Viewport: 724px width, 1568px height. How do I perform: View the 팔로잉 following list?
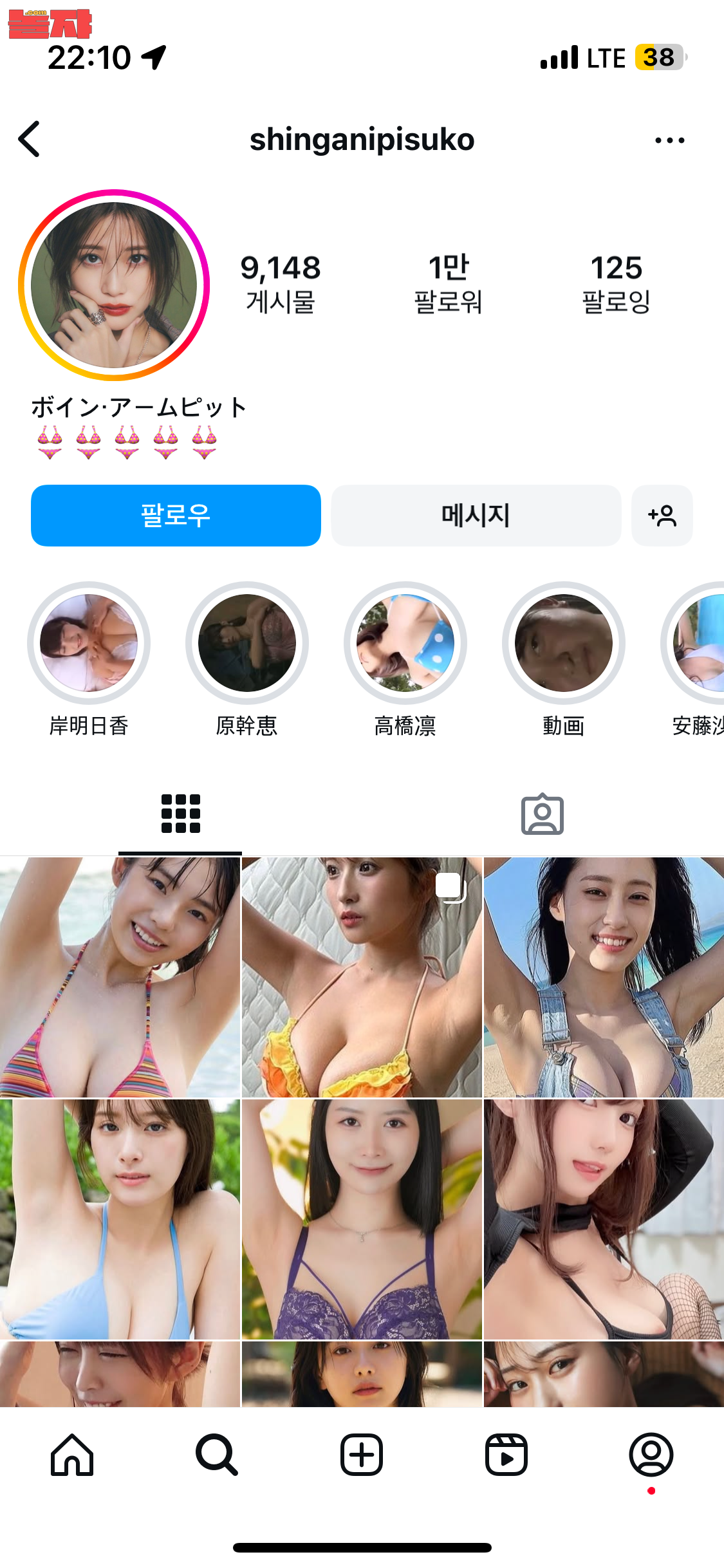tap(617, 283)
